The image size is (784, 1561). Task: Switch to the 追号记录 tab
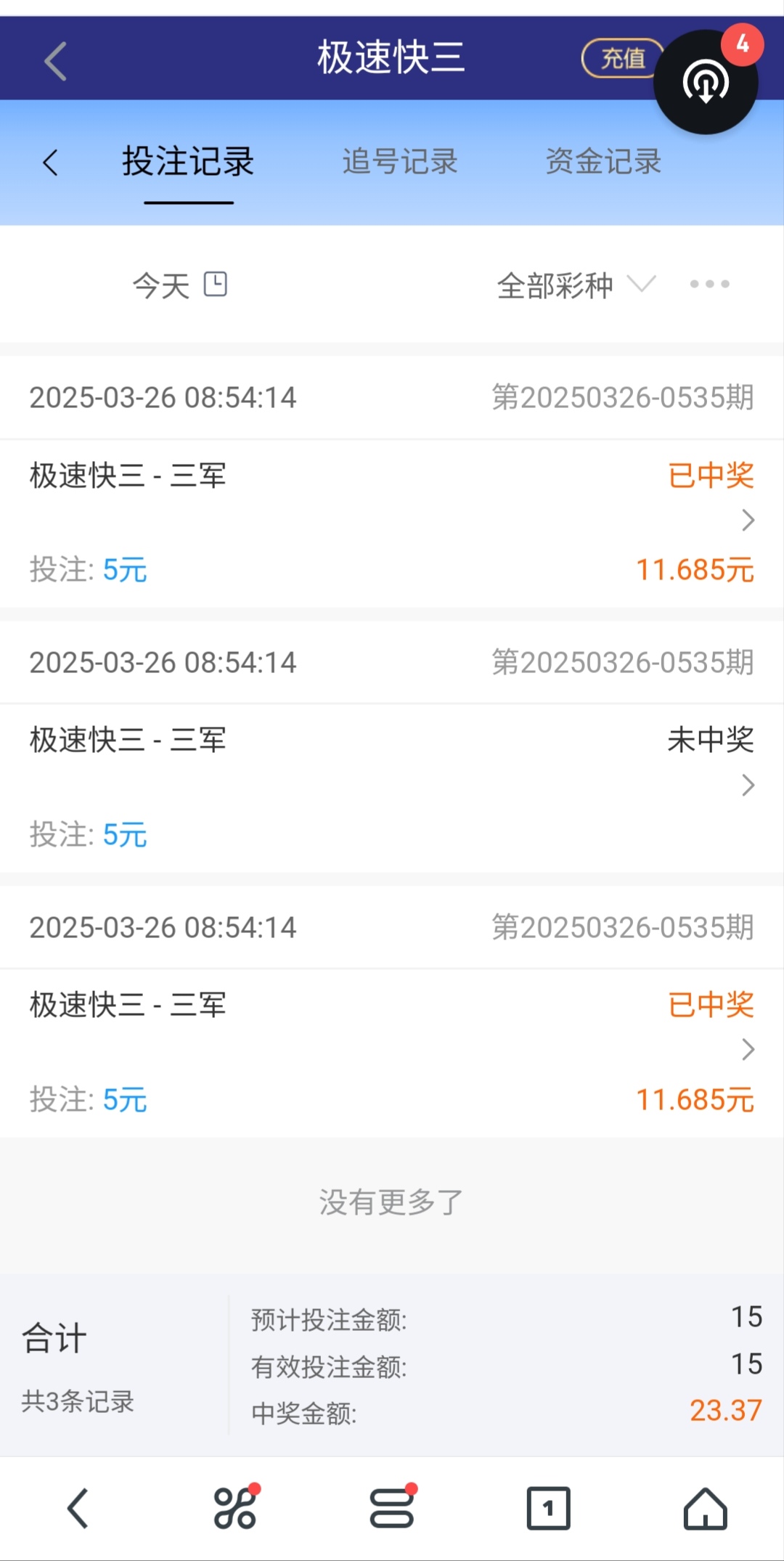point(400,162)
